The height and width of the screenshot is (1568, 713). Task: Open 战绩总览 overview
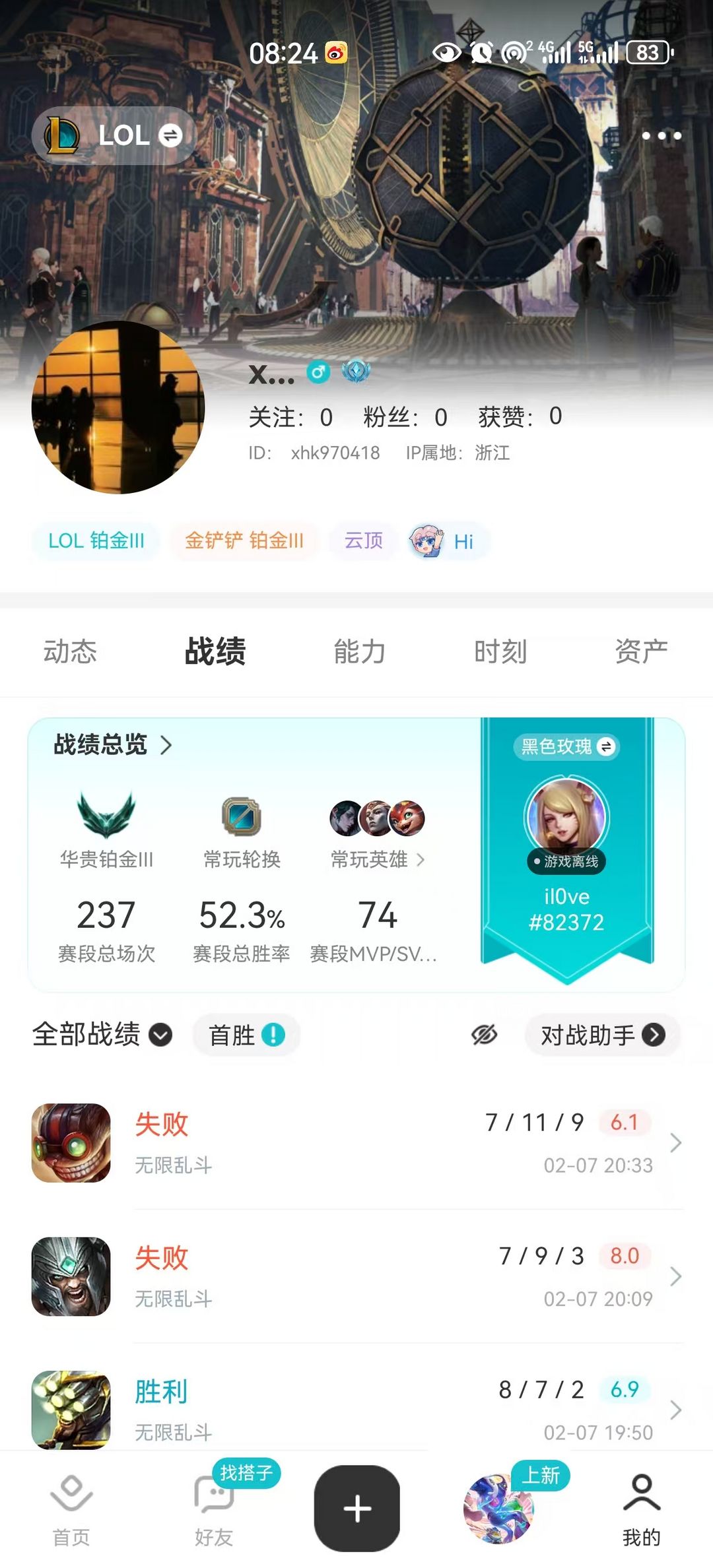[x=112, y=745]
